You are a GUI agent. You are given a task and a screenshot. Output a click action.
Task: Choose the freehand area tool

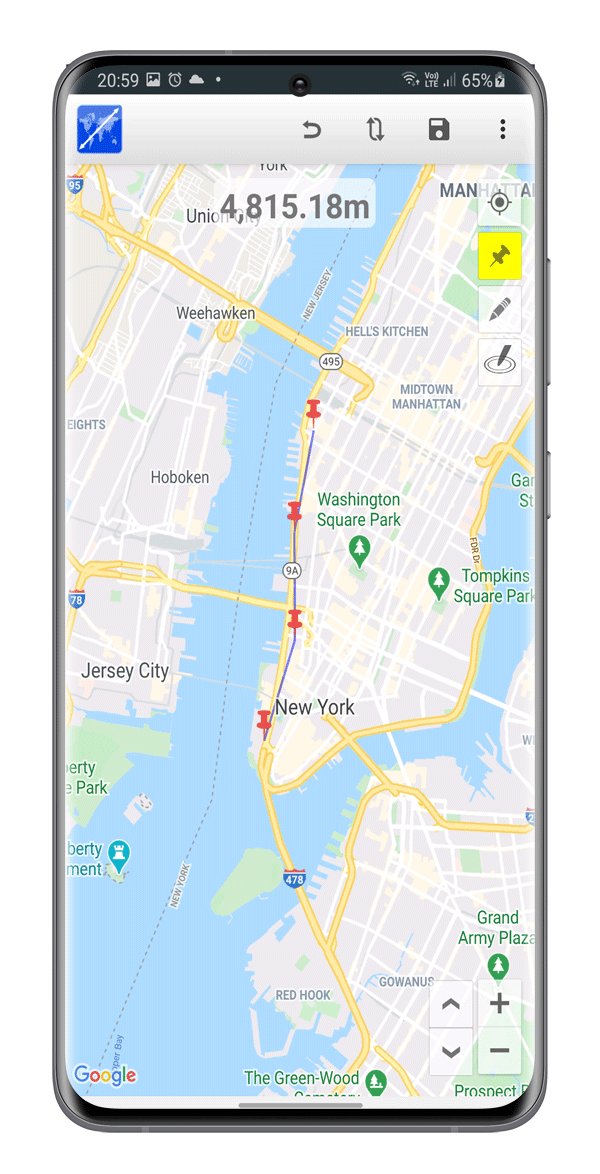point(499,361)
